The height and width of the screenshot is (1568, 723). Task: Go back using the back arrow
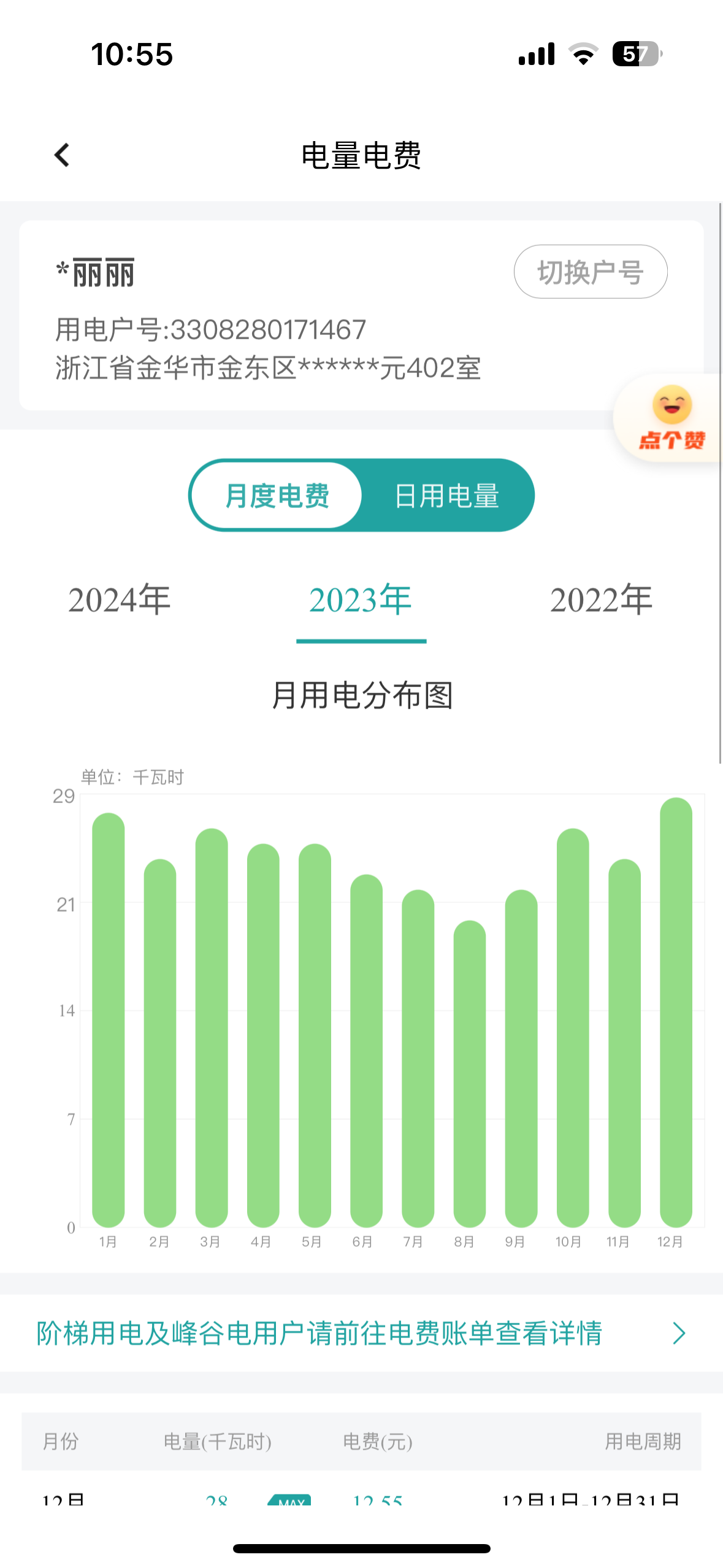point(62,155)
